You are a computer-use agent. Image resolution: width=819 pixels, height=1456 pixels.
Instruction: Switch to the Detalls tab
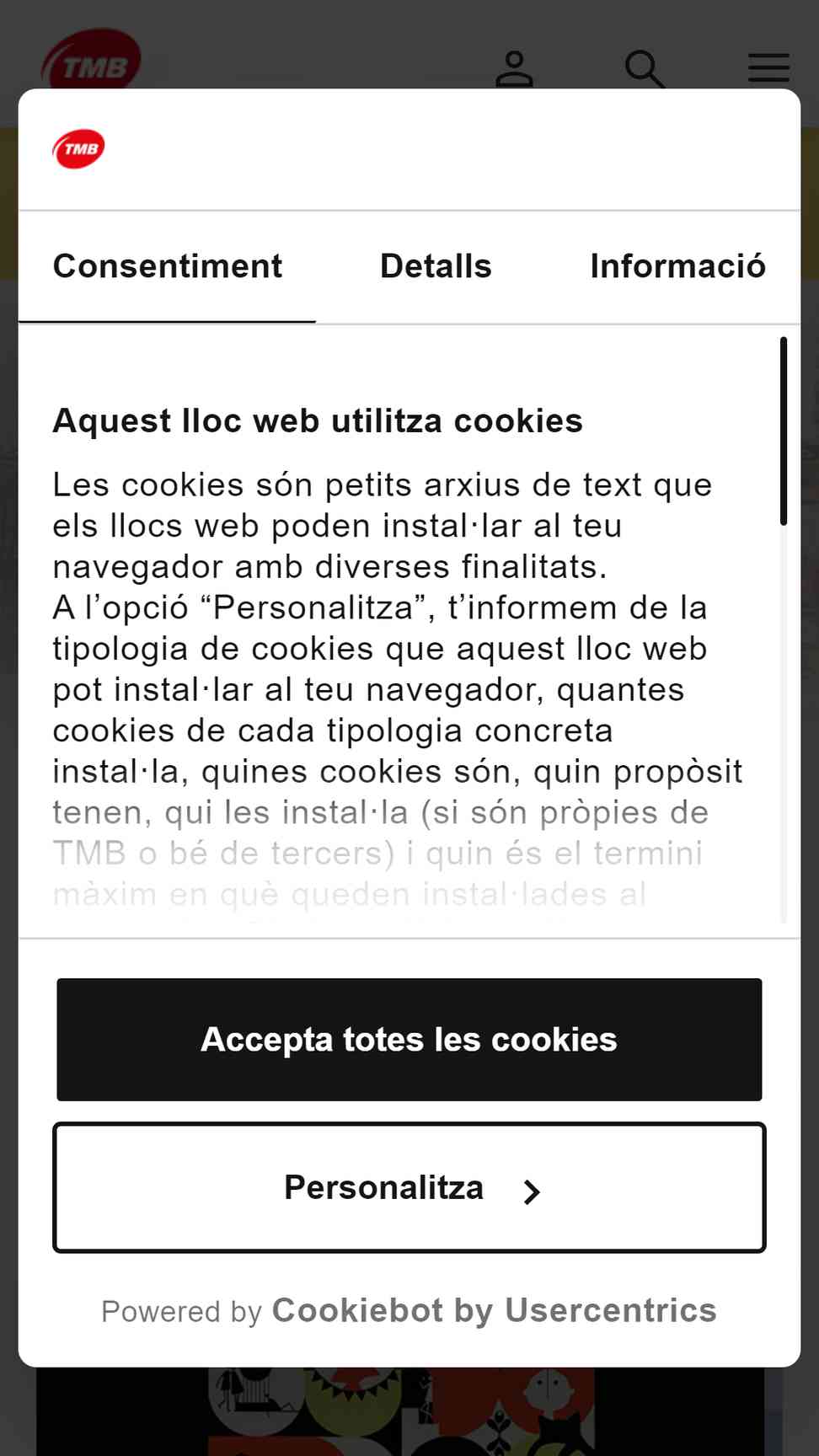pyautogui.click(x=436, y=266)
